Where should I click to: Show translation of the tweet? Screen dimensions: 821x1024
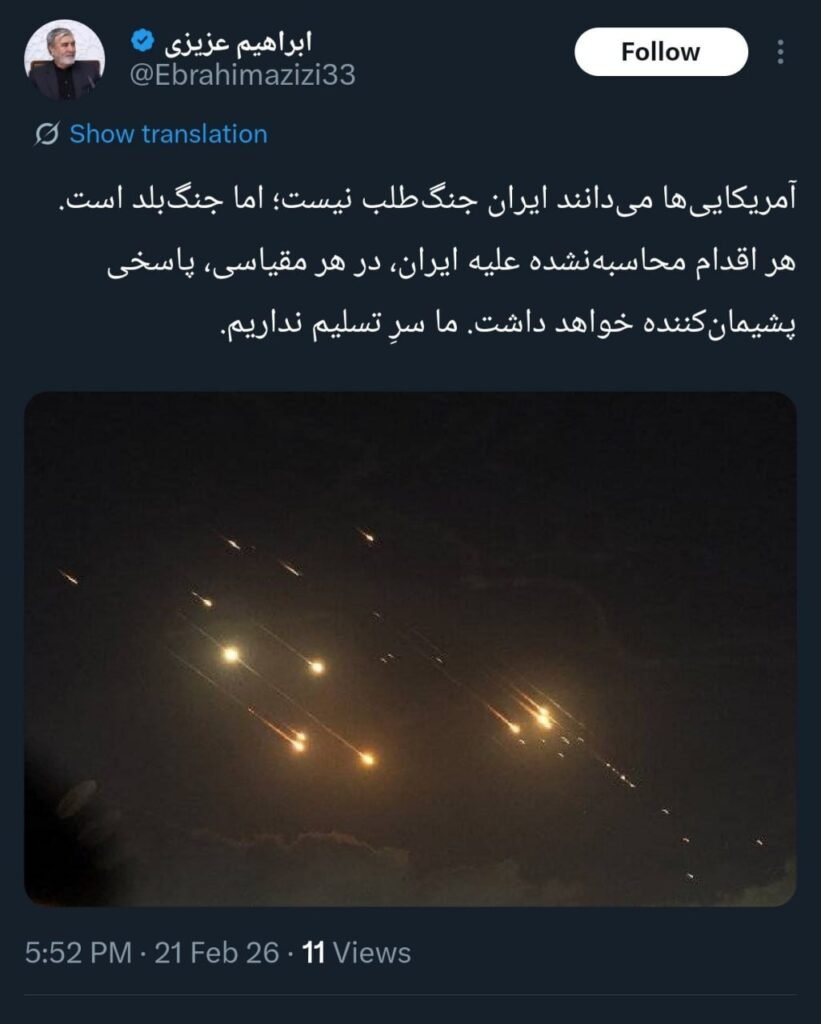(167, 134)
